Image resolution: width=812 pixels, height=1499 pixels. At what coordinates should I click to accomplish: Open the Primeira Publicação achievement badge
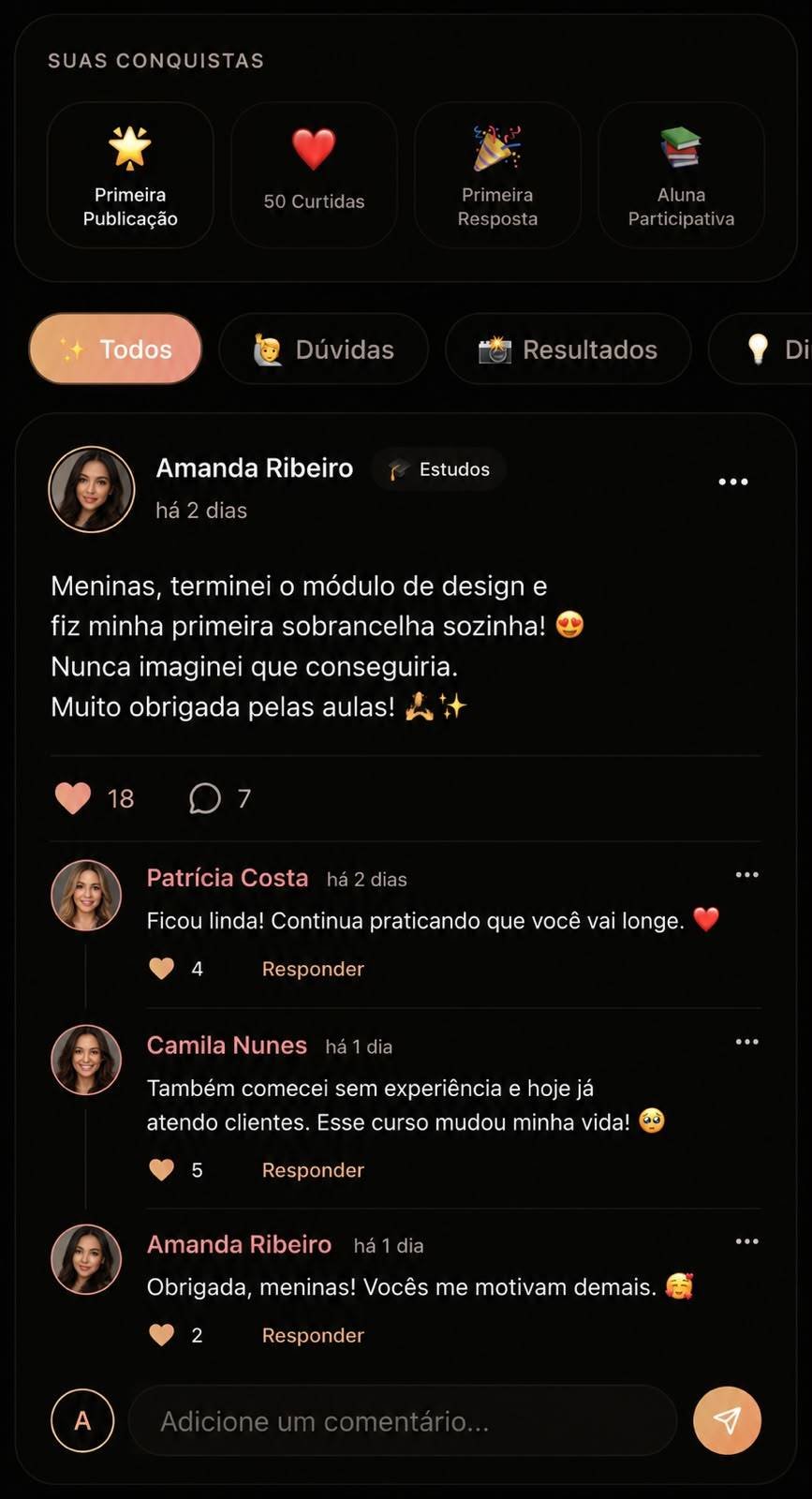[130, 175]
